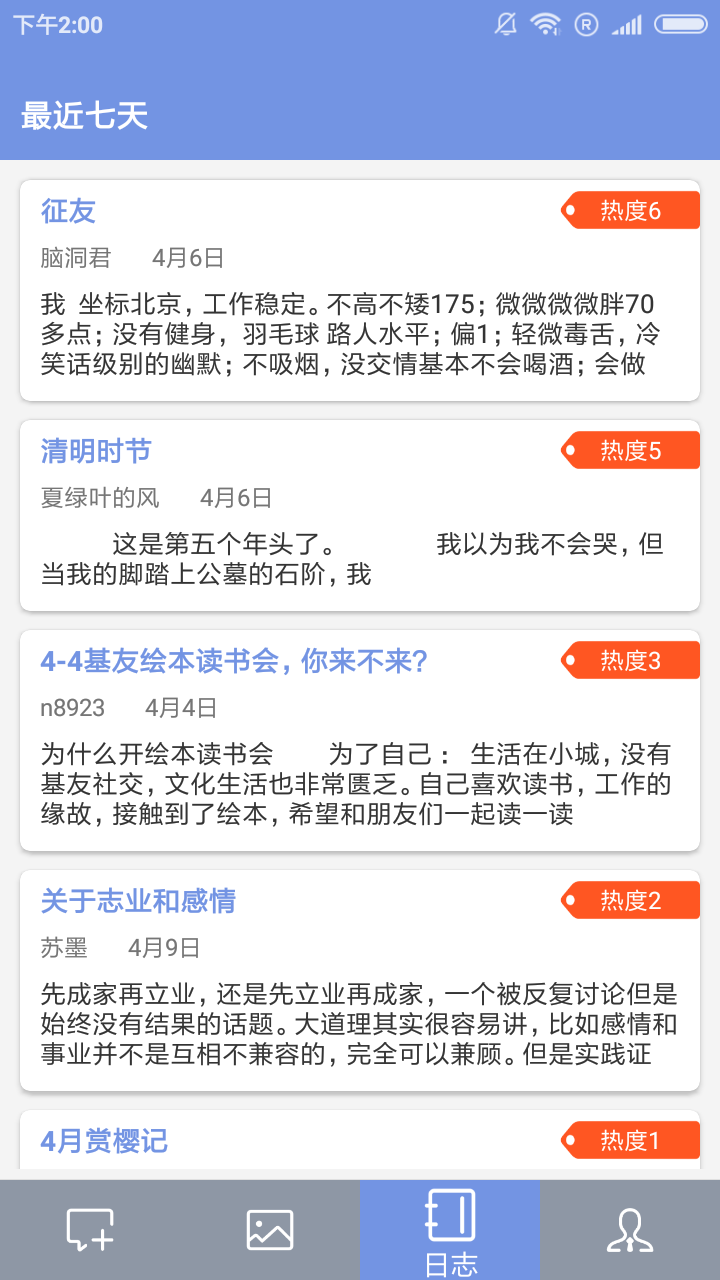
Task: Open the 征友 journal post
Action: coord(69,211)
